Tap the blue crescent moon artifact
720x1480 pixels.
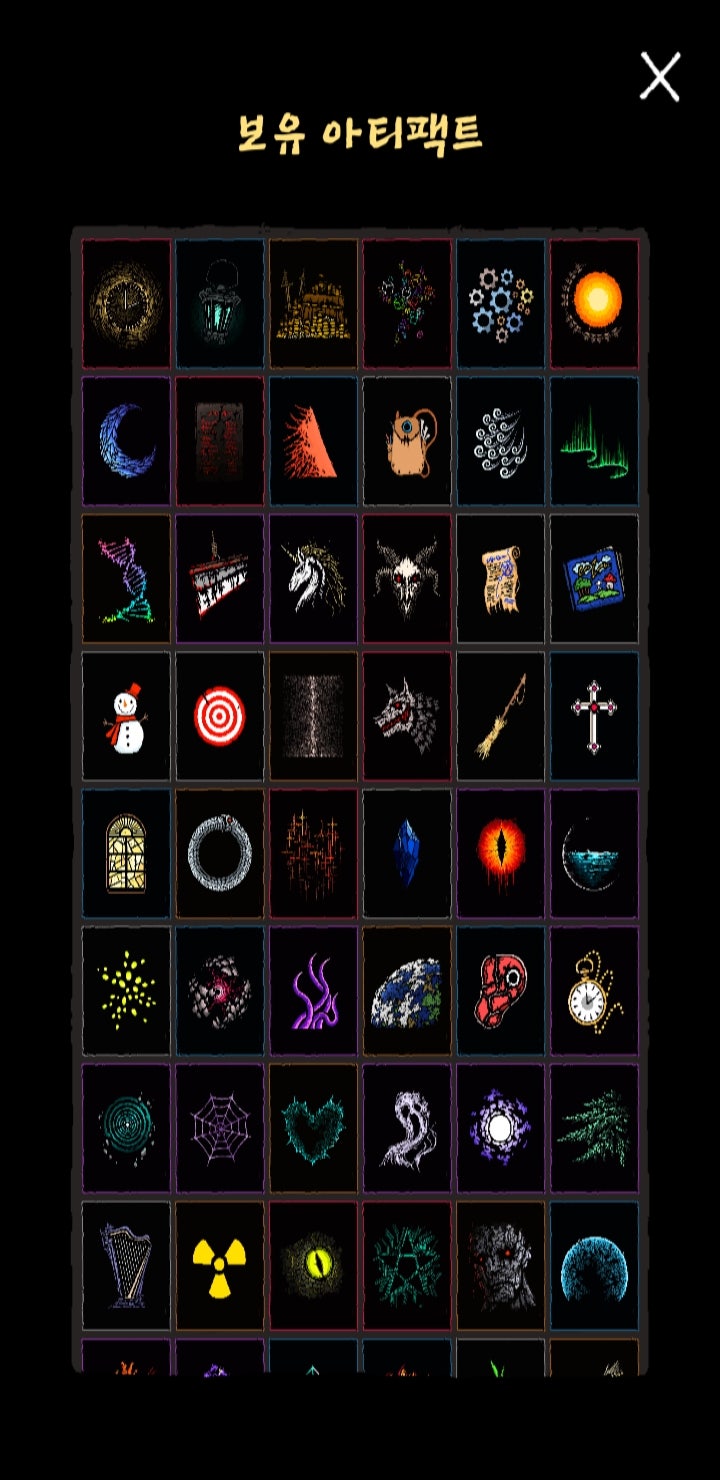click(x=126, y=441)
